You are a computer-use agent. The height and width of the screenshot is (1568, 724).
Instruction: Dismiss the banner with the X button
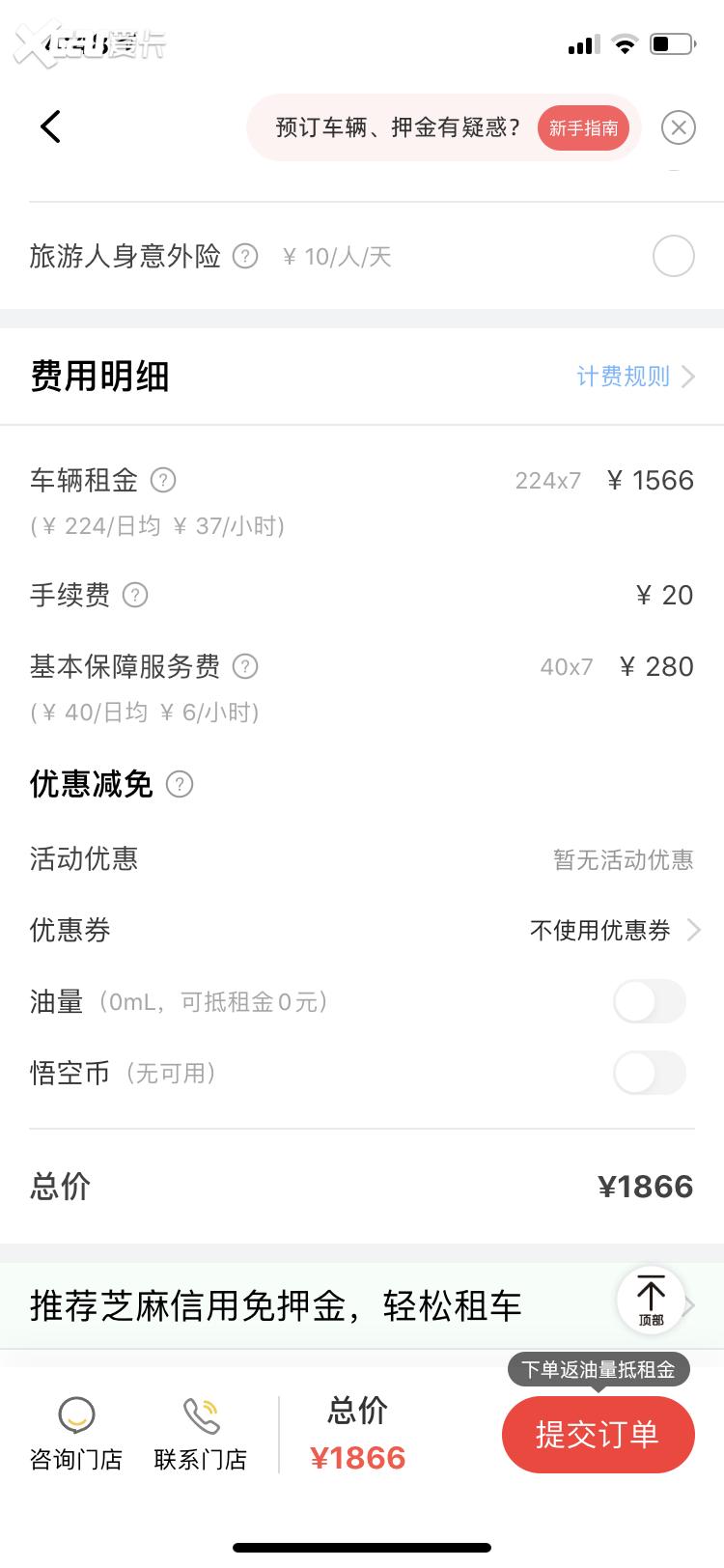coord(679,127)
